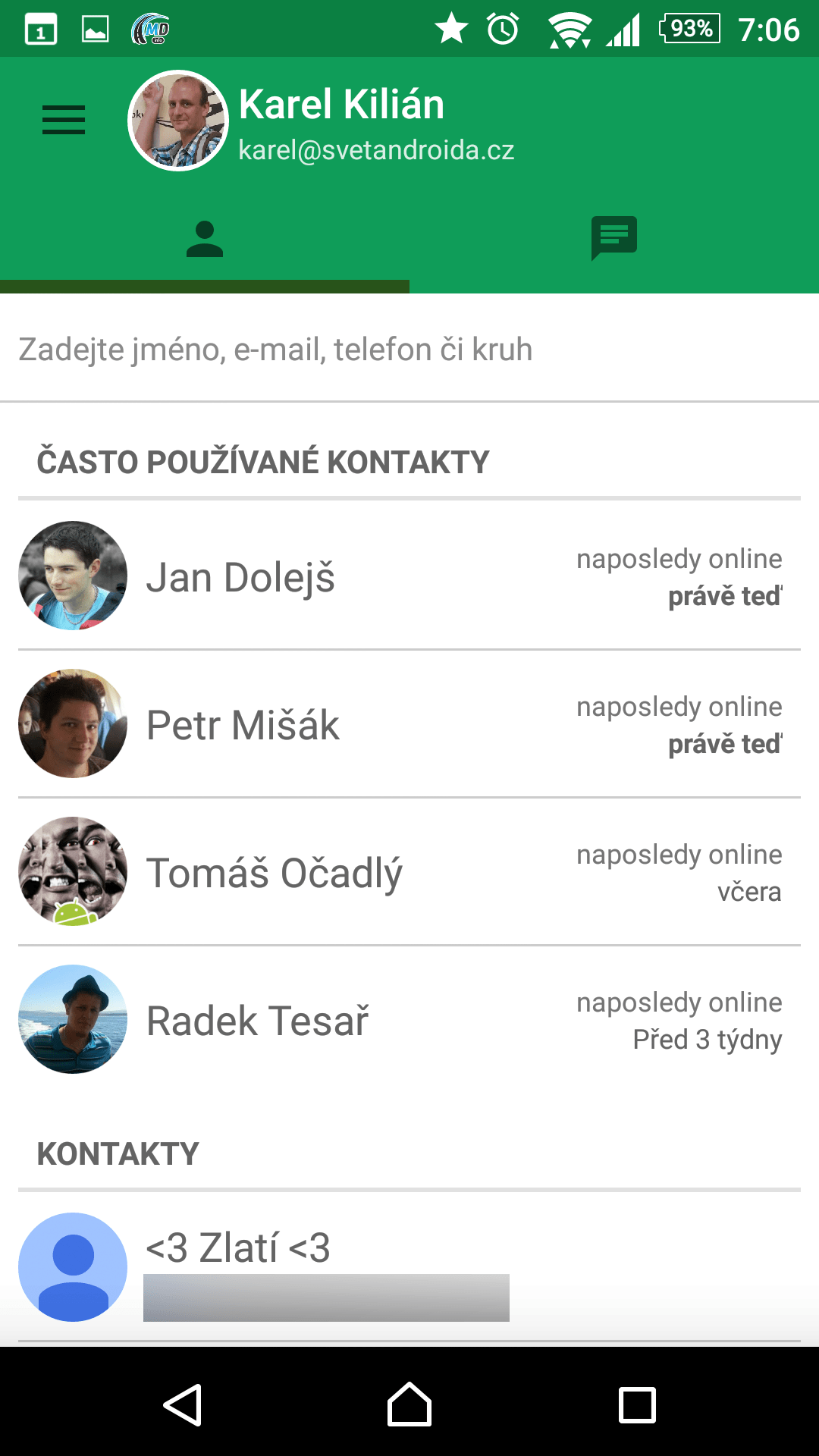The height and width of the screenshot is (1456, 819).
Task: Focus the name, e-mail, phone search field
Action: coord(409,350)
